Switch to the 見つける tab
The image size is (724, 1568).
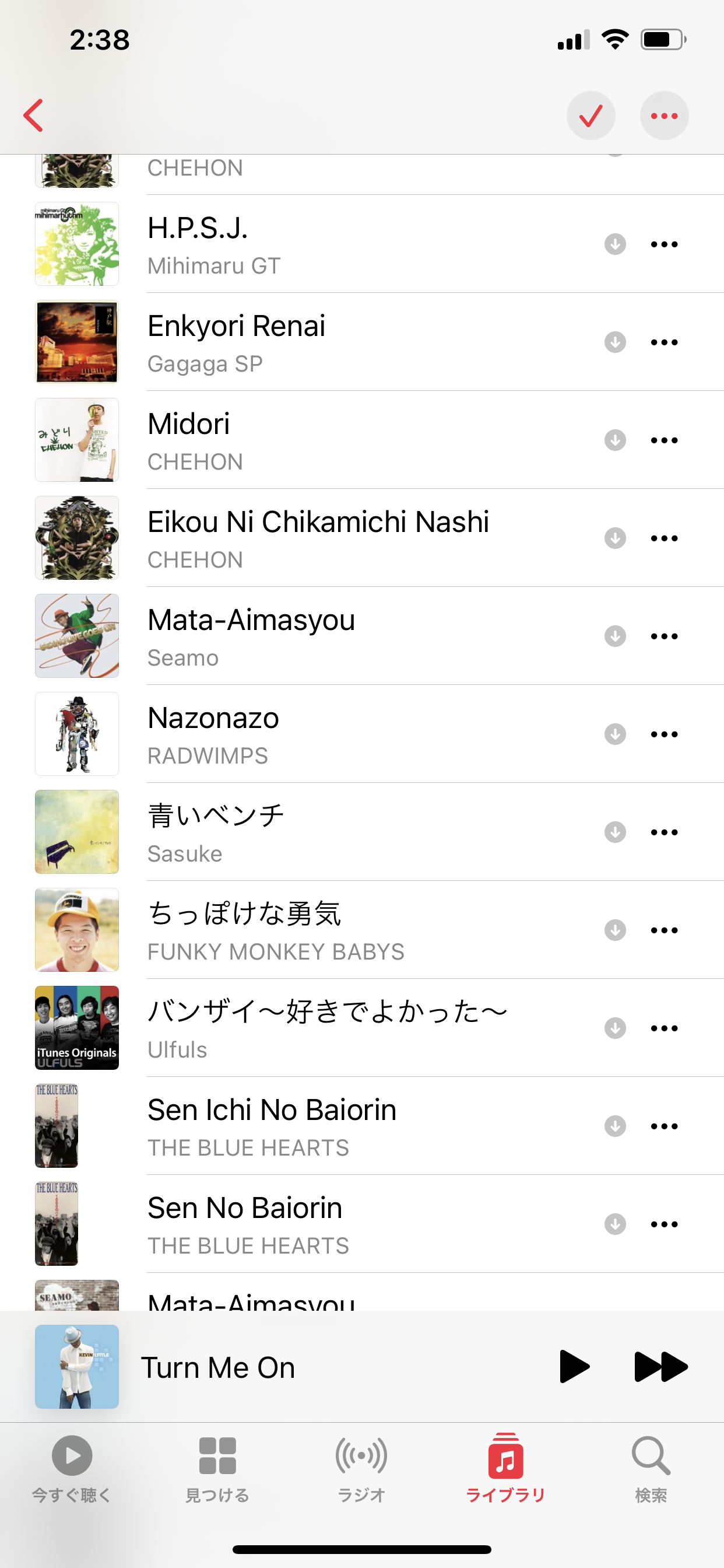pyautogui.click(x=217, y=1467)
